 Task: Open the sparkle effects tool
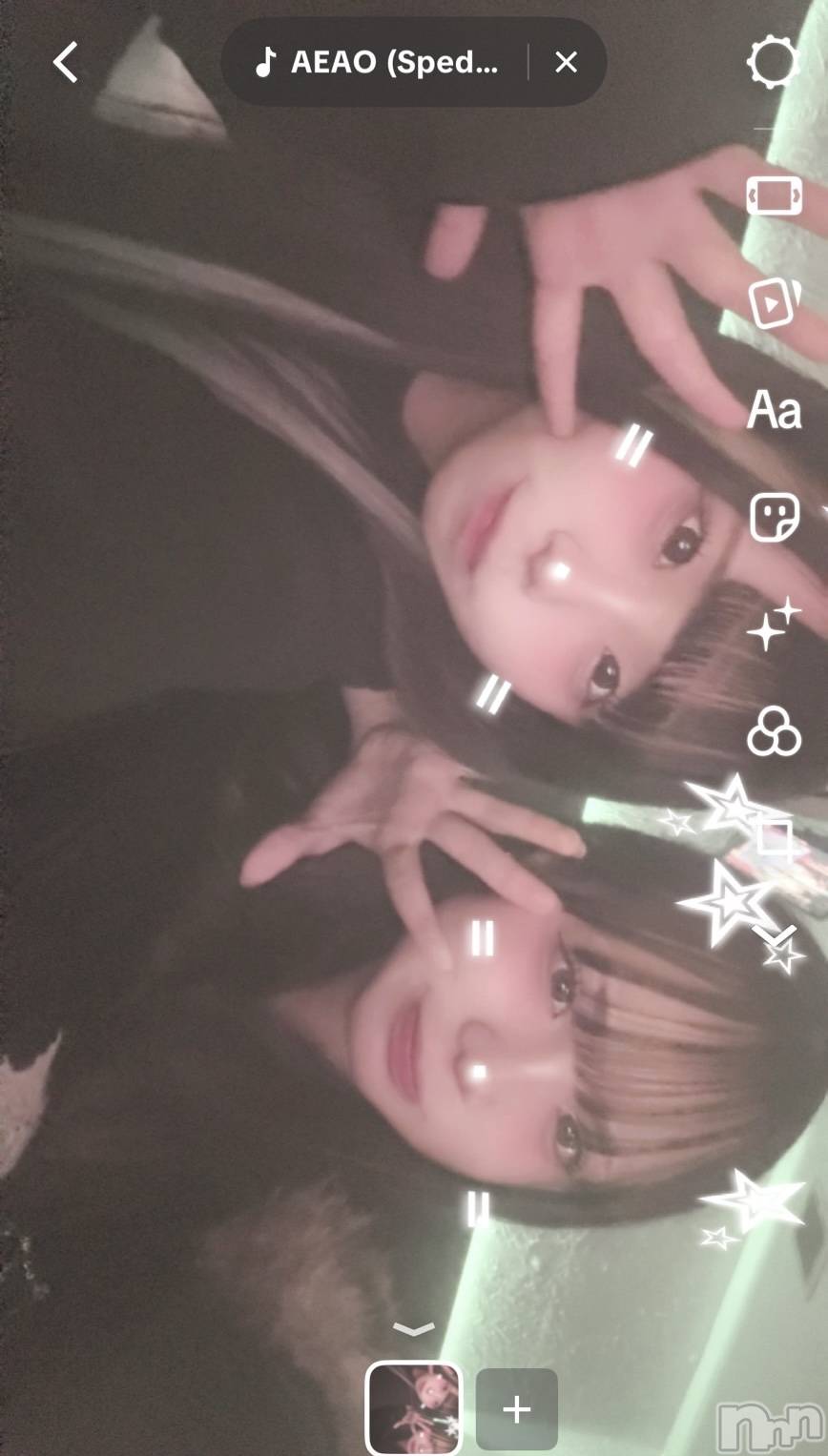(x=774, y=625)
